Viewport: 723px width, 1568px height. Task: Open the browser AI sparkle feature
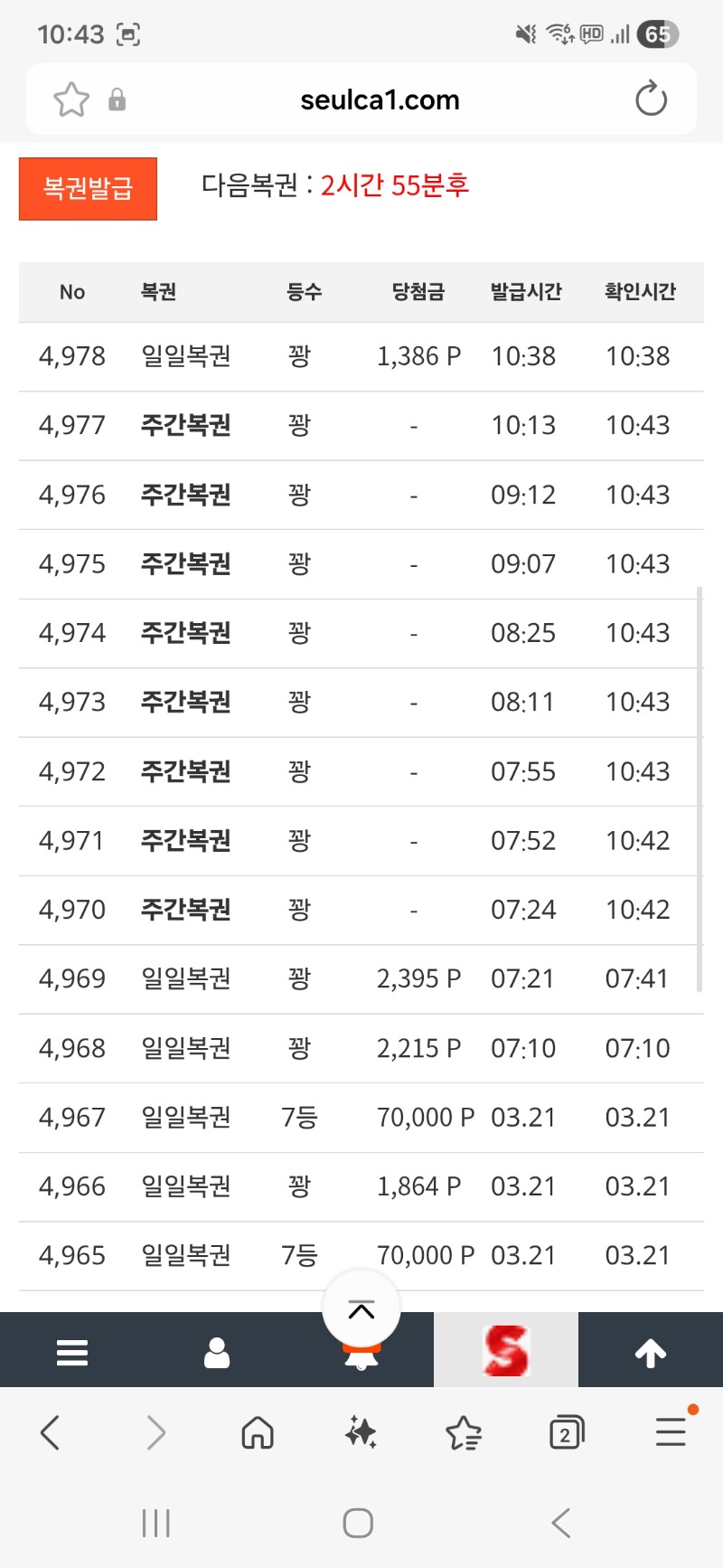point(361,1432)
